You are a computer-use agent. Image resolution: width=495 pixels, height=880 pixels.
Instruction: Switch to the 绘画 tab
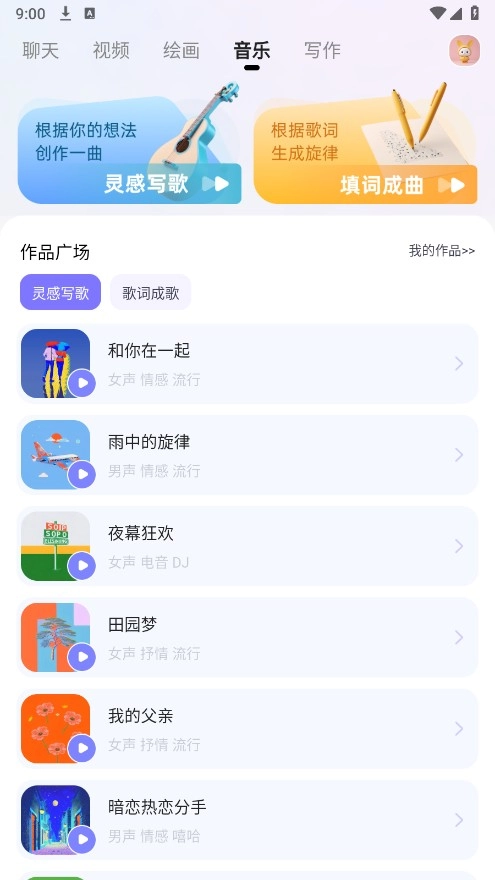pyautogui.click(x=181, y=51)
